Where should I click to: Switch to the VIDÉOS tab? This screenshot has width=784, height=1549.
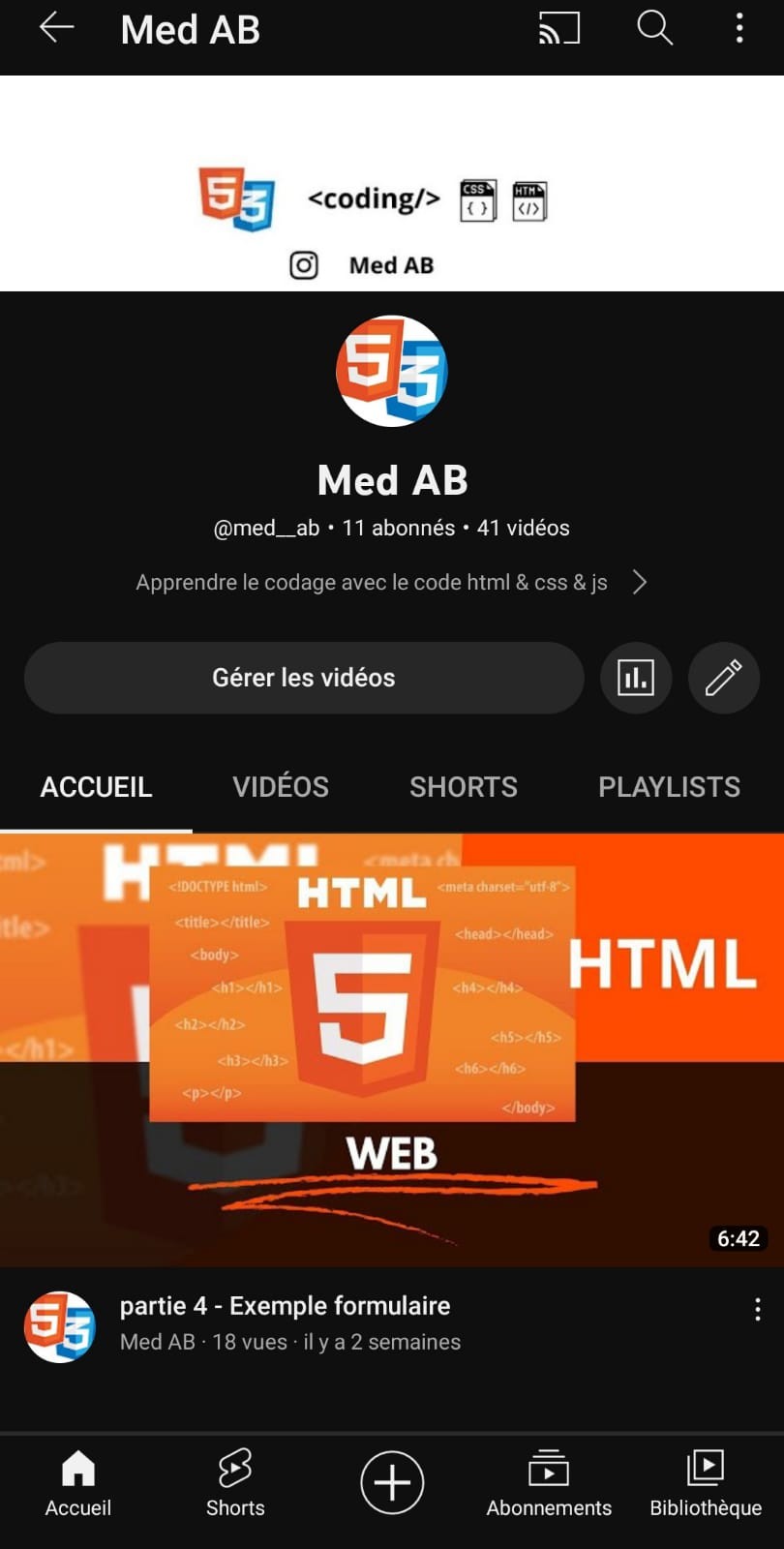[x=281, y=787]
